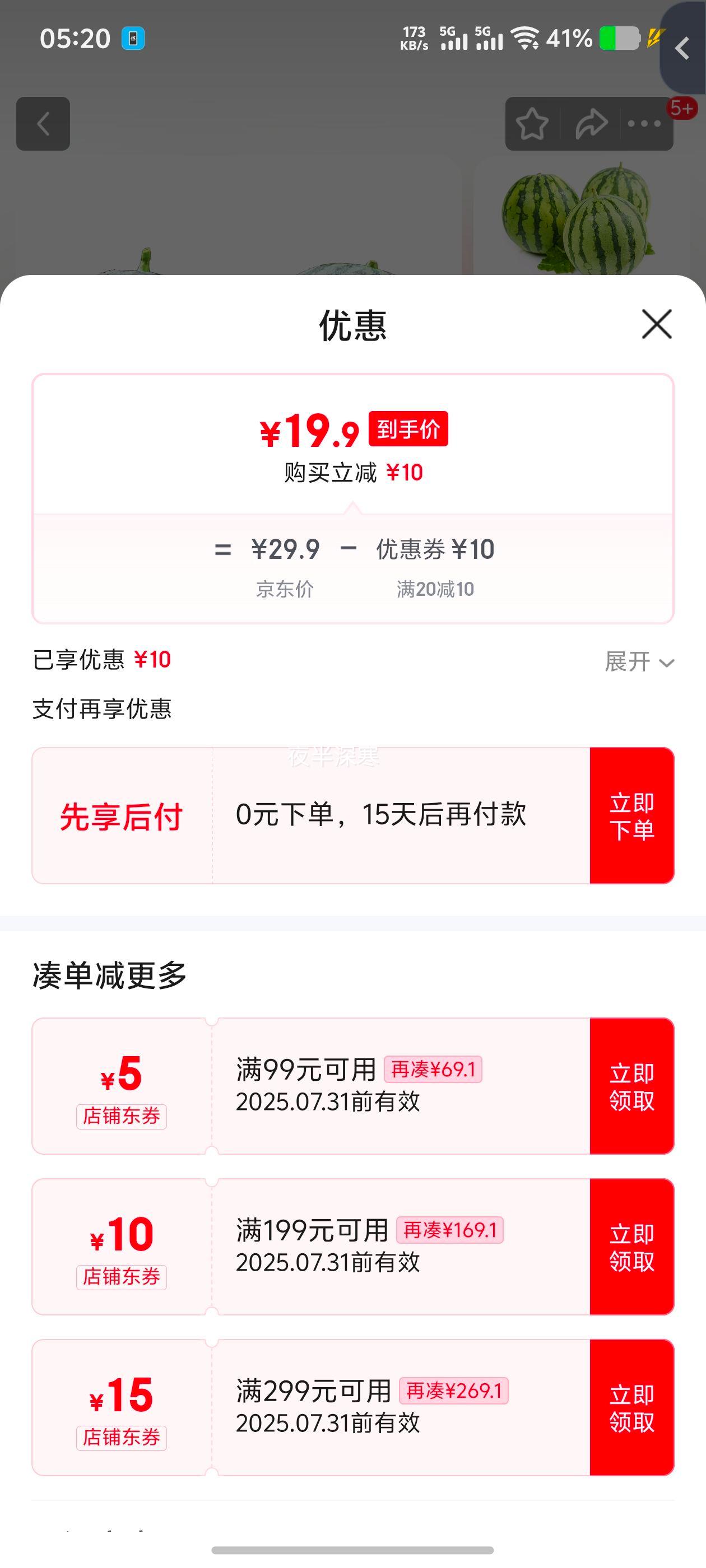
Task: Expand the 已享优惠 details via 展开
Action: pos(634,663)
